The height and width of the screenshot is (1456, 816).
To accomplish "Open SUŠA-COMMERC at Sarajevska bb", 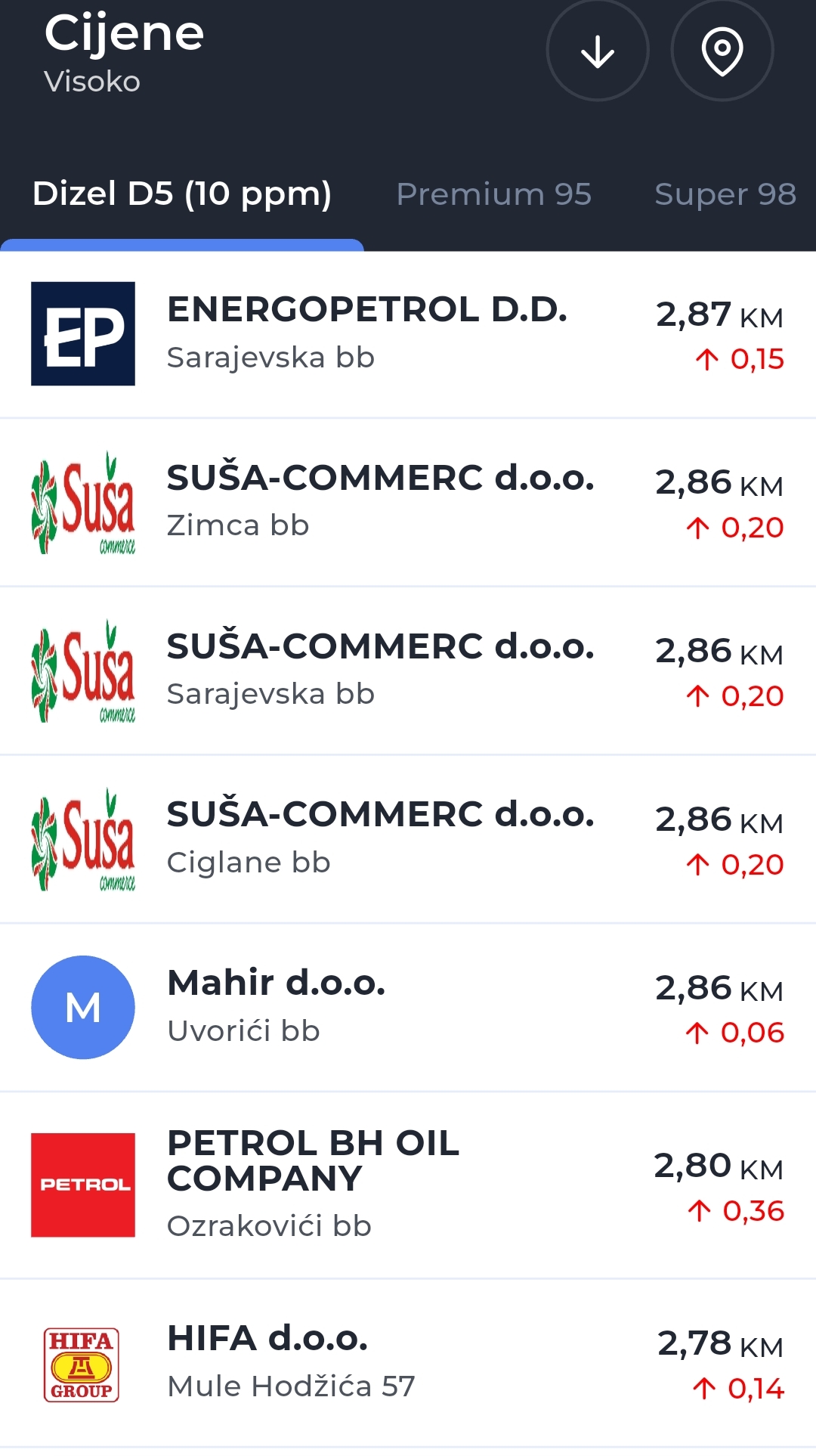I will tap(408, 671).
